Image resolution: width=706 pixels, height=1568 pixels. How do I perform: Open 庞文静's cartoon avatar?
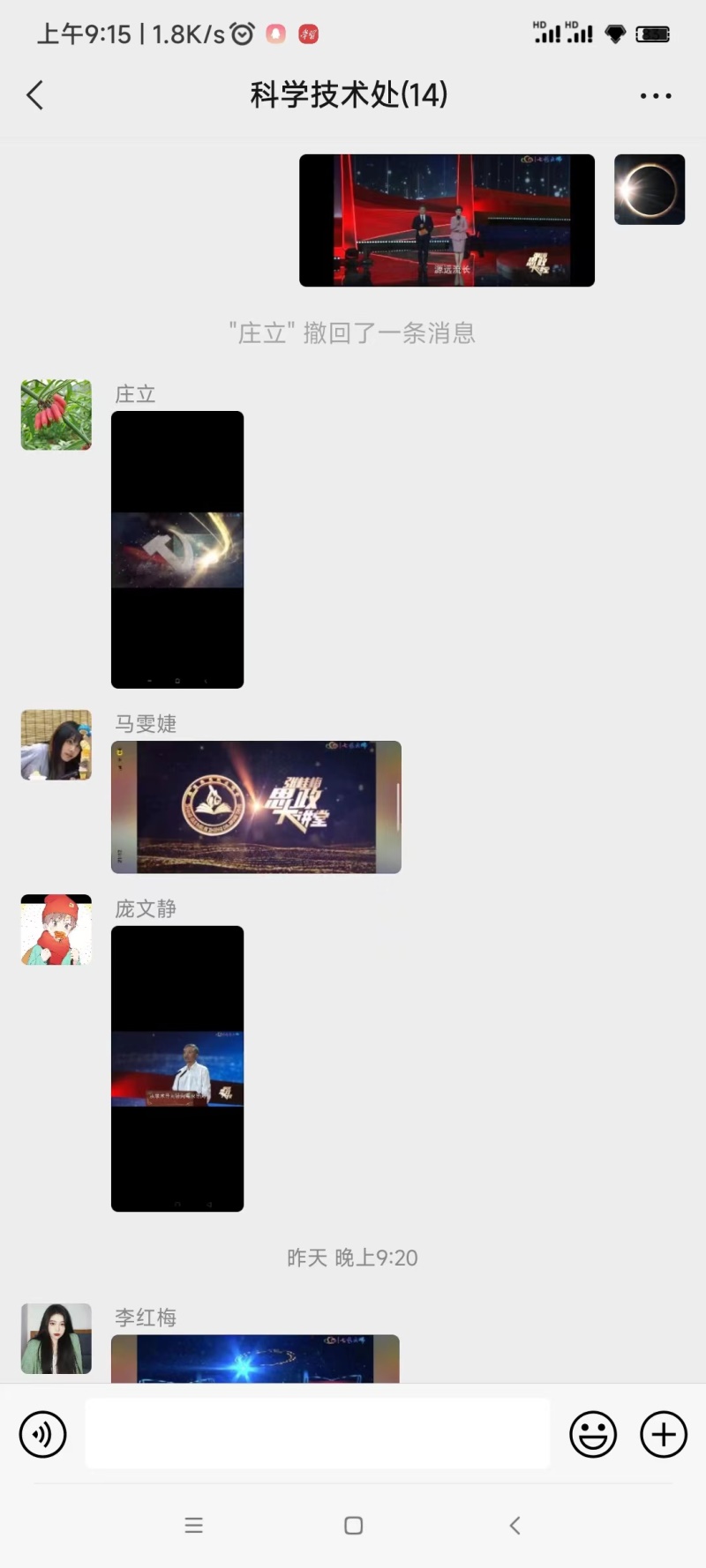56,930
